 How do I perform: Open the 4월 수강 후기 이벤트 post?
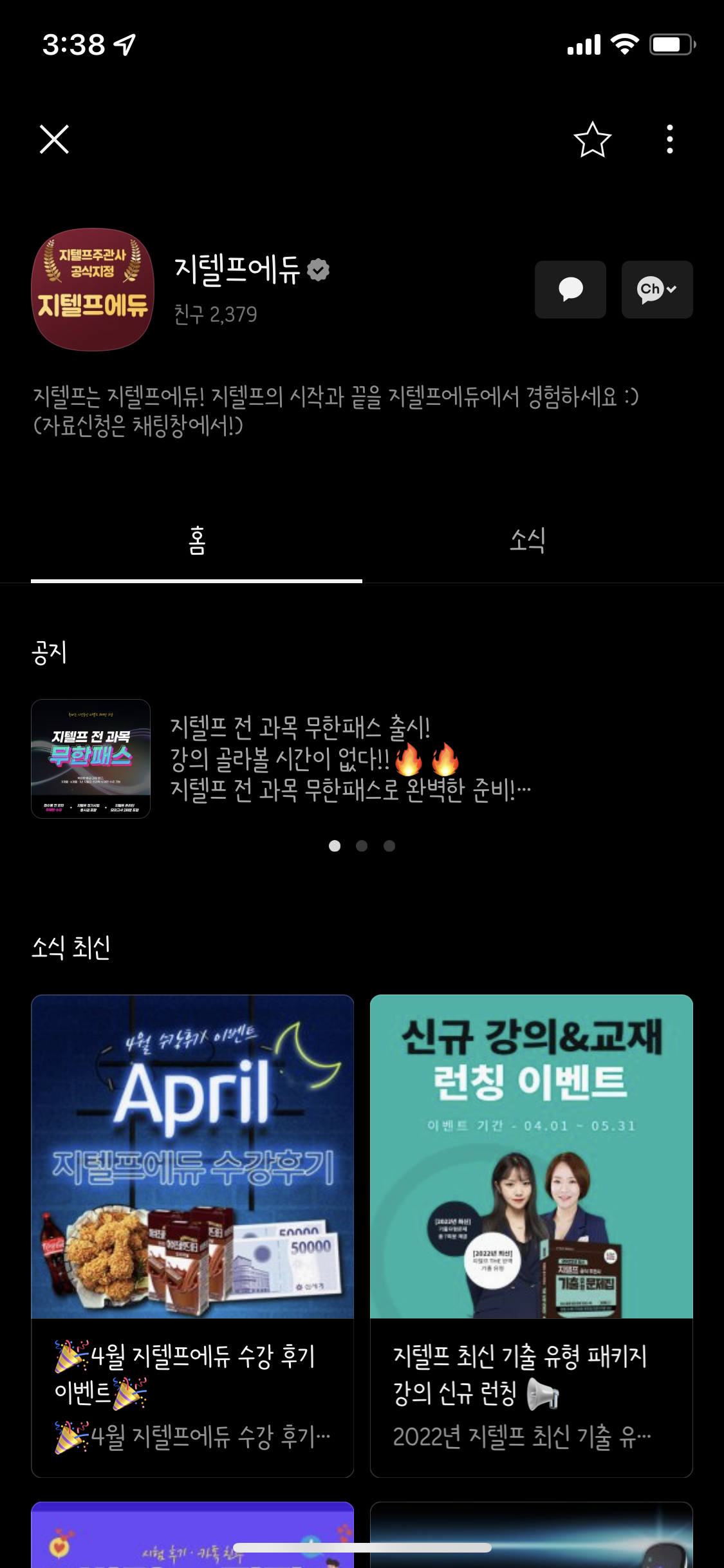coord(192,1236)
